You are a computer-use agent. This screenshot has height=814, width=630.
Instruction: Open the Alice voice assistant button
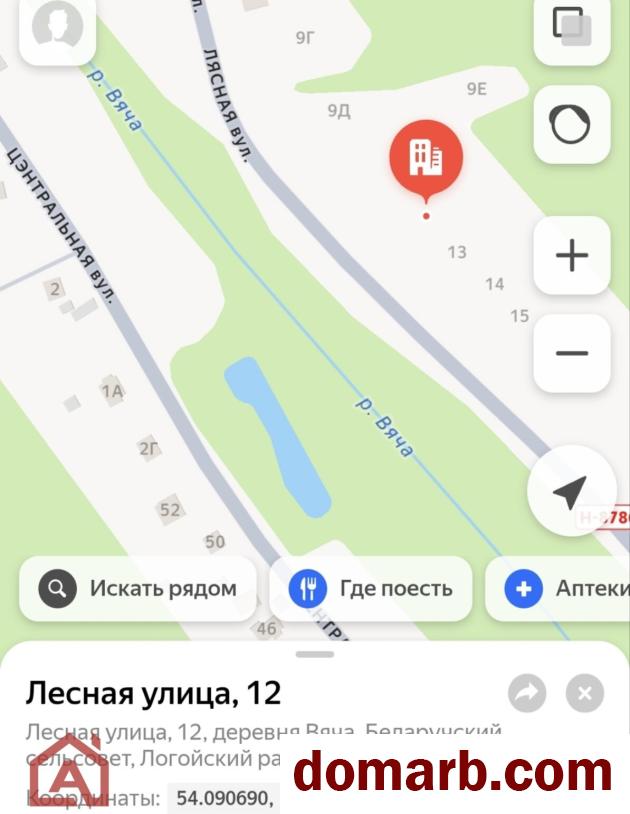572,125
